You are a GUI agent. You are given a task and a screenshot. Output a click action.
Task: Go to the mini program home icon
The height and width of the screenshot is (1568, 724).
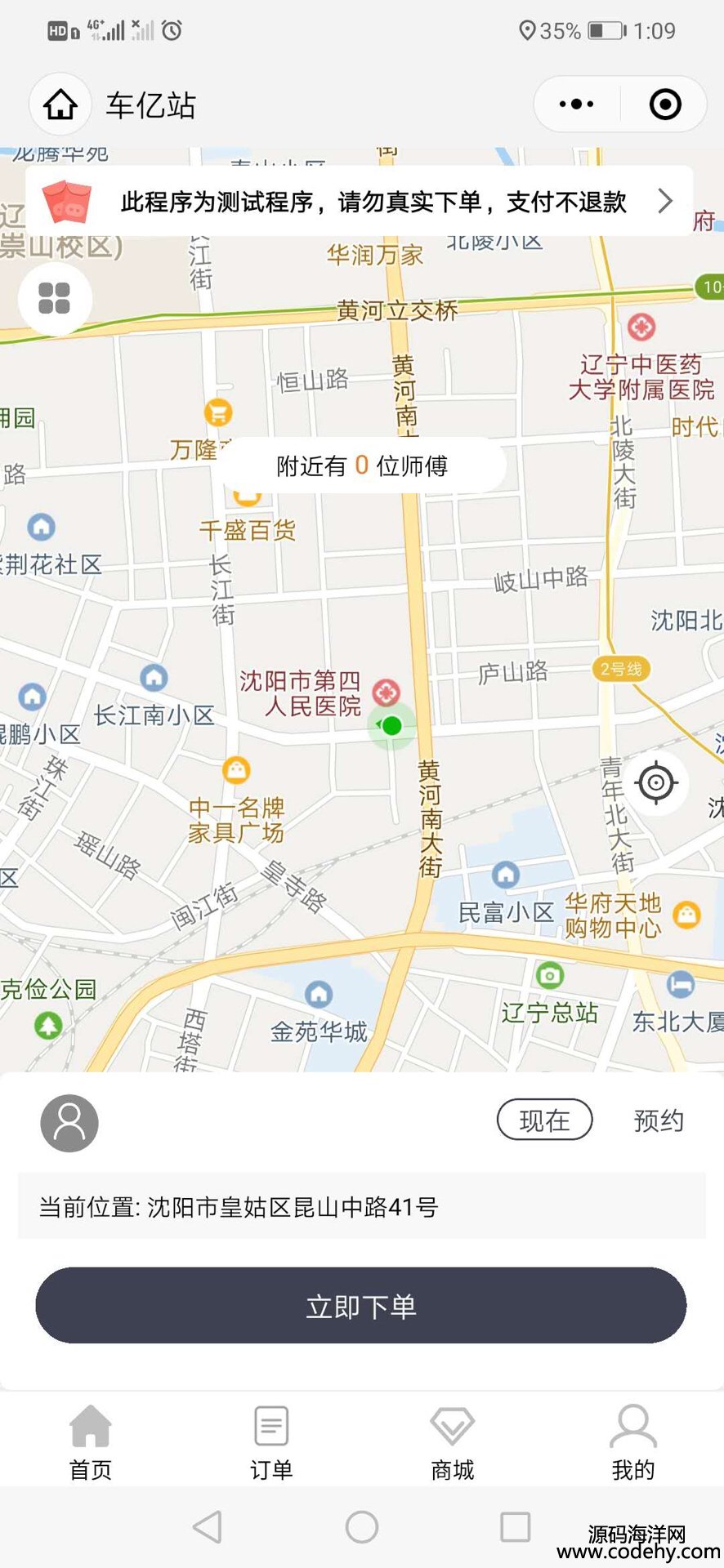[60, 105]
